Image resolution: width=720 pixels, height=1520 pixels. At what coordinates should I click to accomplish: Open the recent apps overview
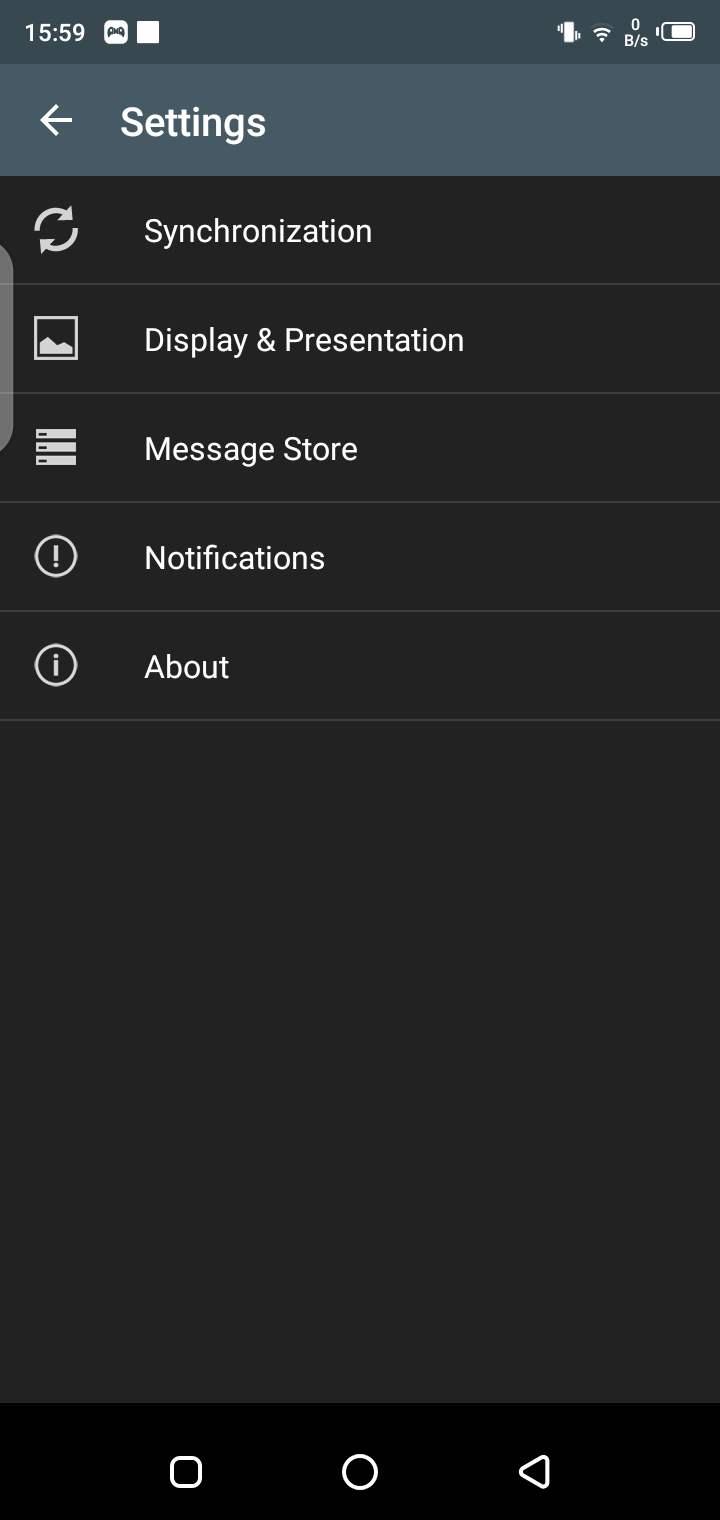click(186, 1471)
